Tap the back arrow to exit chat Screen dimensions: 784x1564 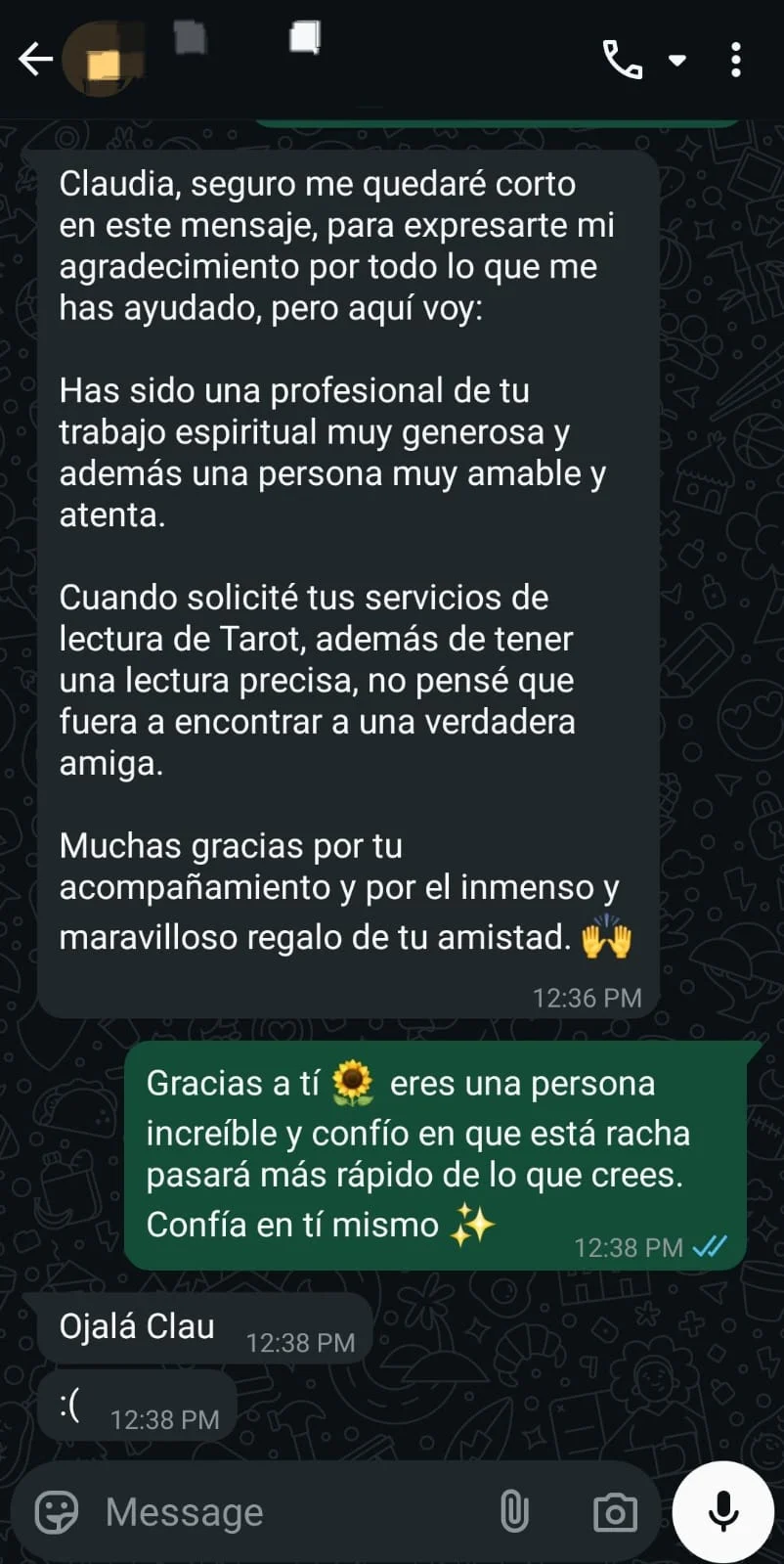[35, 59]
